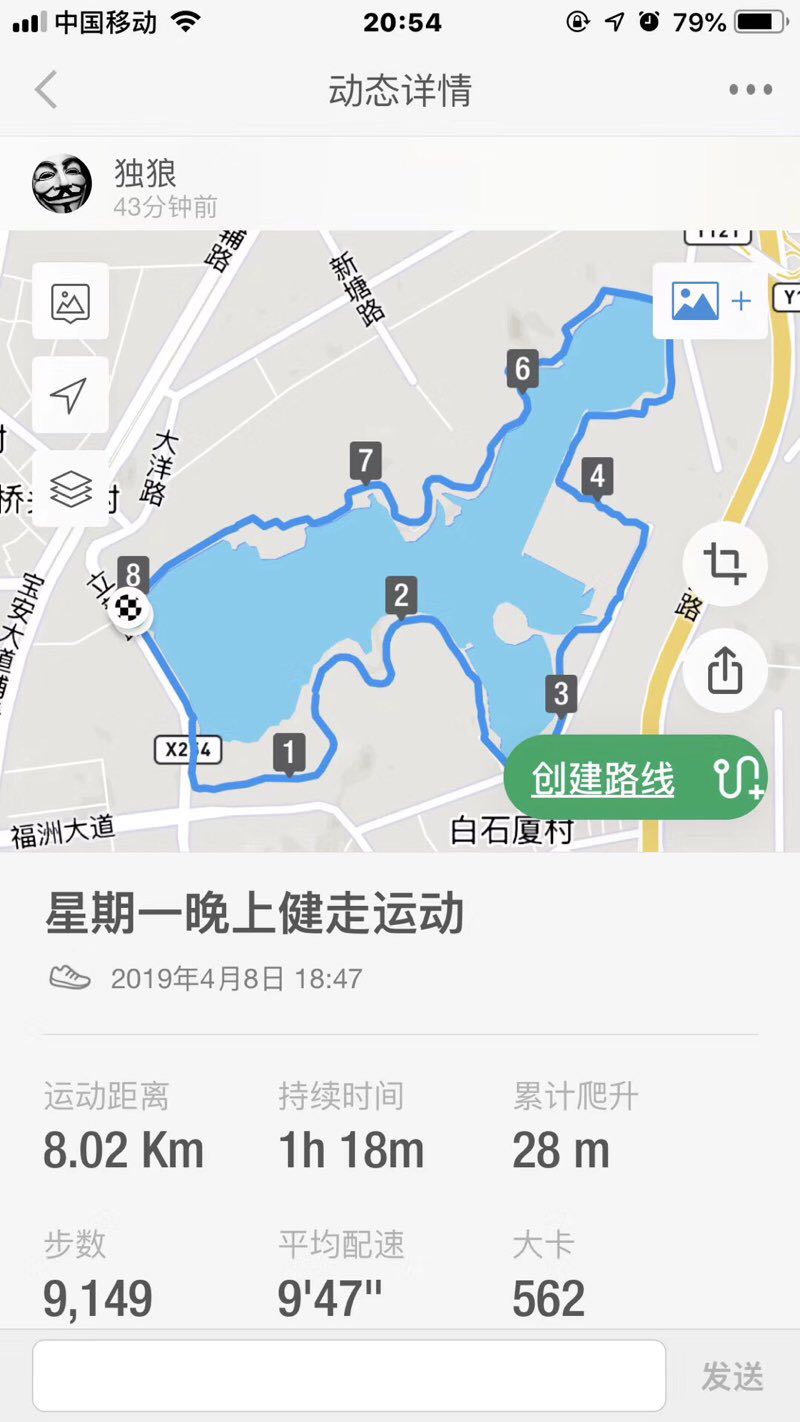Share this activity route
Screen dimensions: 800x1422
click(724, 671)
